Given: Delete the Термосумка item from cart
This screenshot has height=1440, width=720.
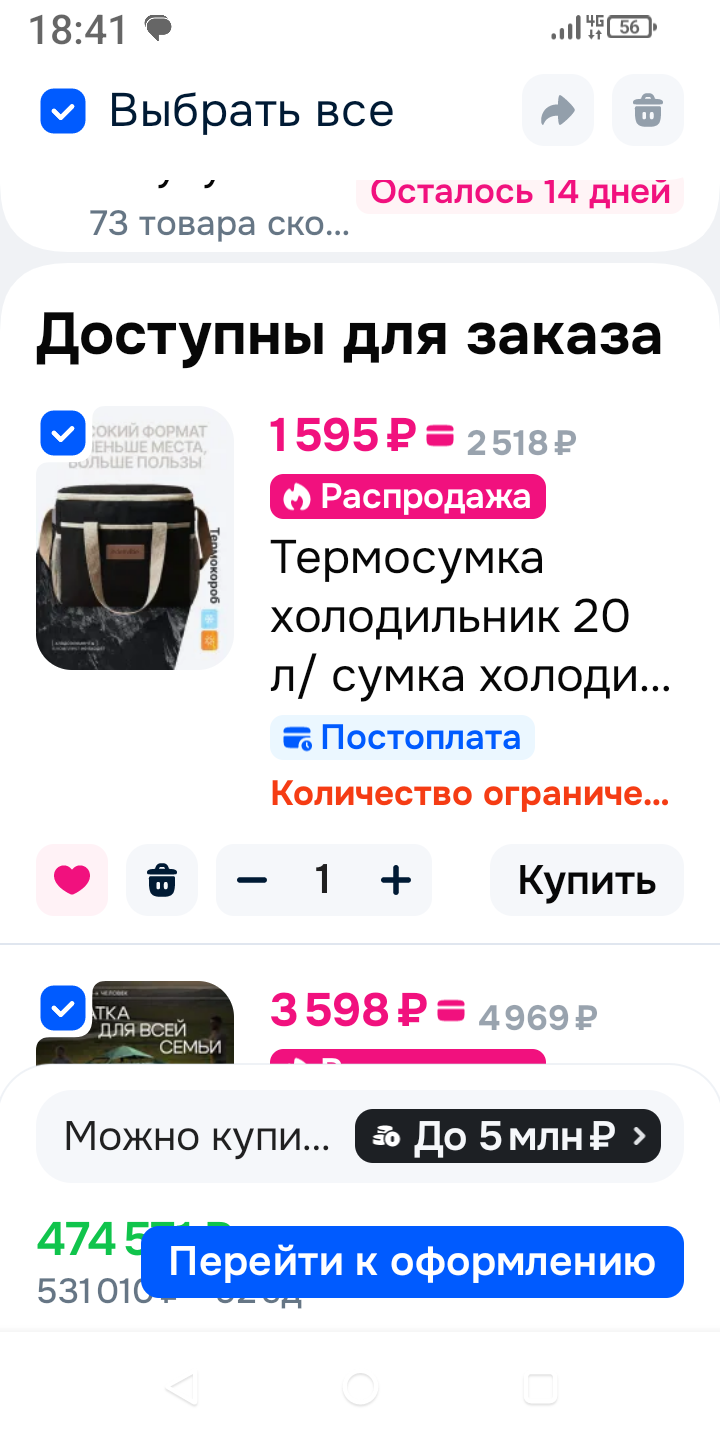Looking at the screenshot, I should point(162,880).
